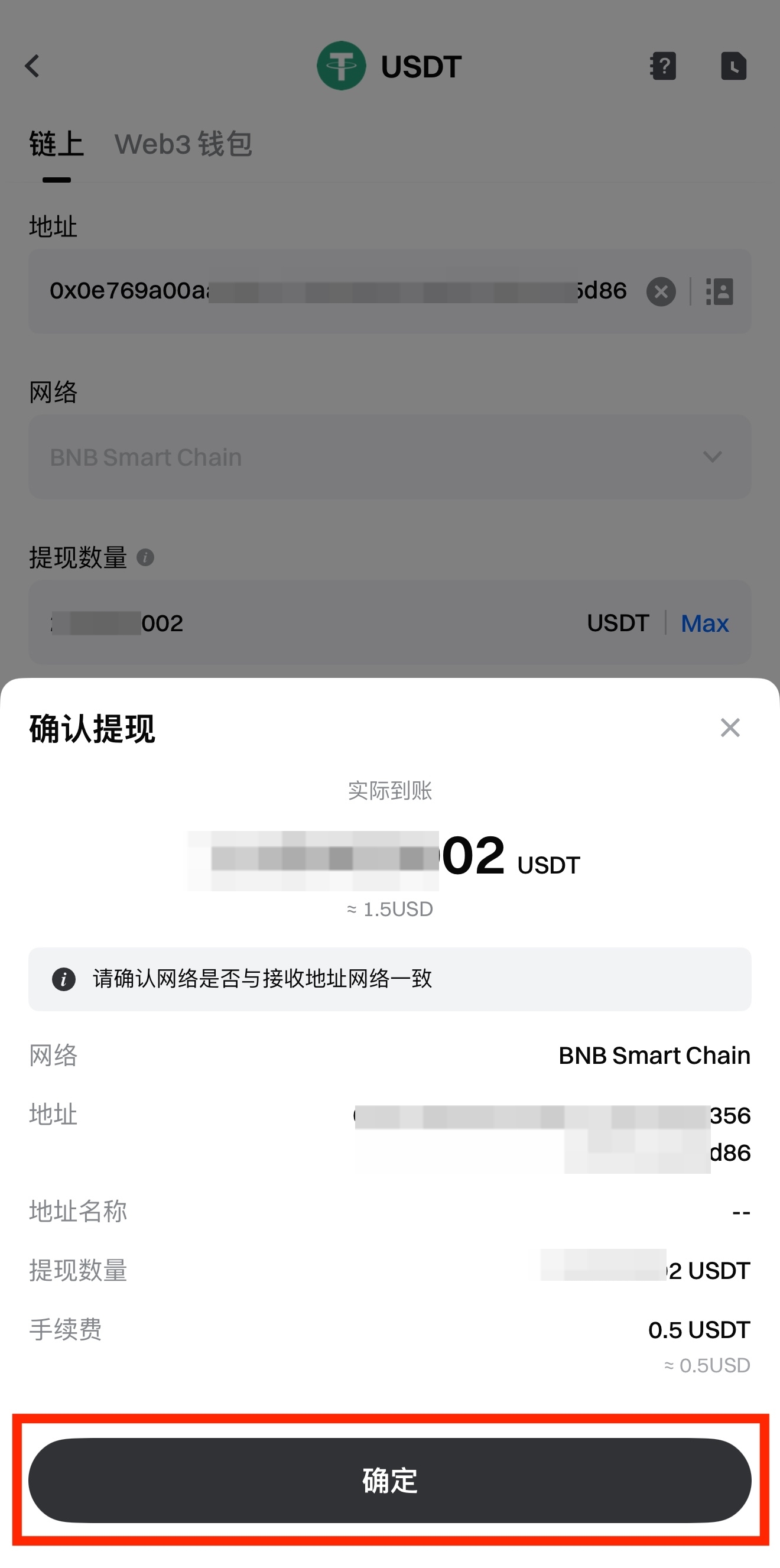Close the 确认提现 confirmation sheet
Viewport: 780px width, 1568px height.
pos(730,728)
